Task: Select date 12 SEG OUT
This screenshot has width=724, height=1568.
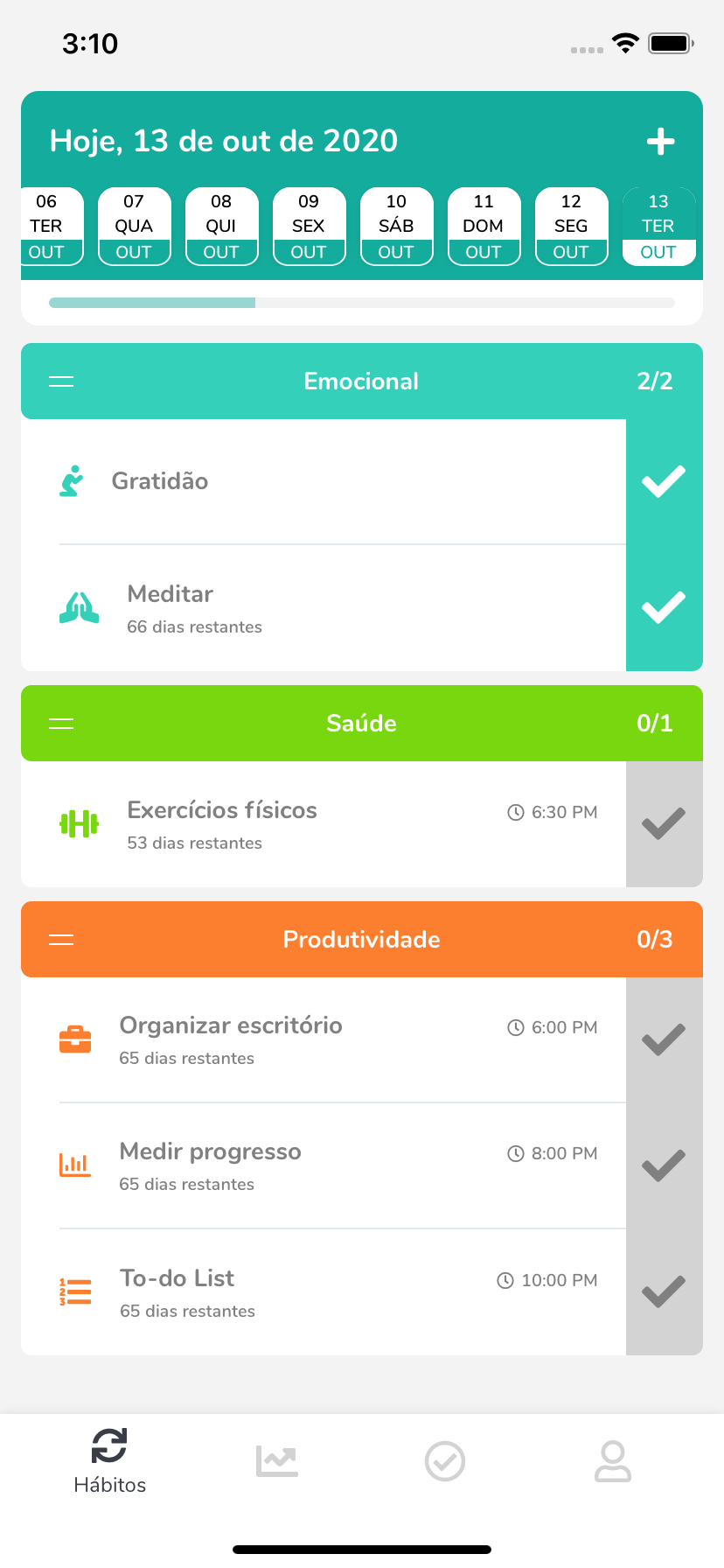Action: (571, 227)
